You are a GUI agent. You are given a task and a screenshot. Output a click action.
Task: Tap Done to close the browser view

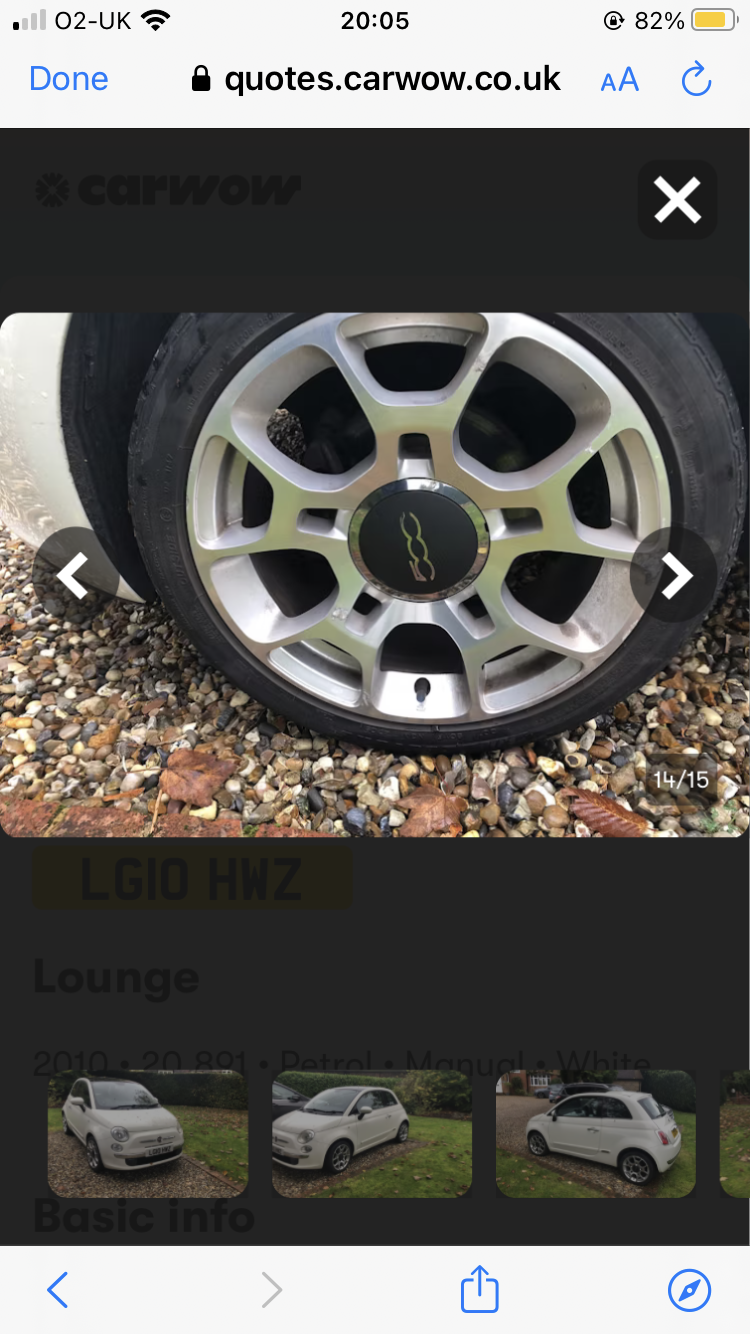69,79
